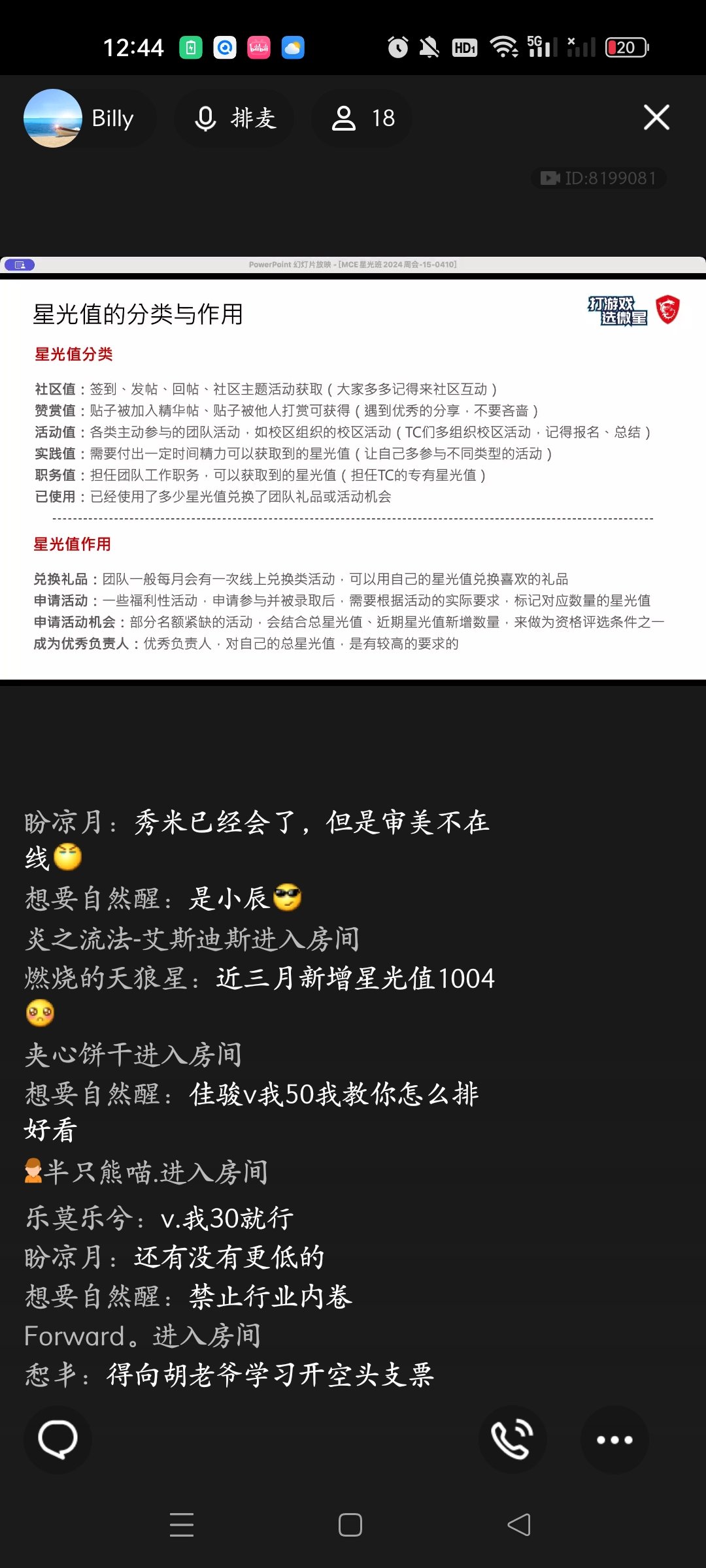Tap 排麦 to queue for the mic
Image resolution: width=706 pixels, height=1568 pixels.
pos(235,118)
